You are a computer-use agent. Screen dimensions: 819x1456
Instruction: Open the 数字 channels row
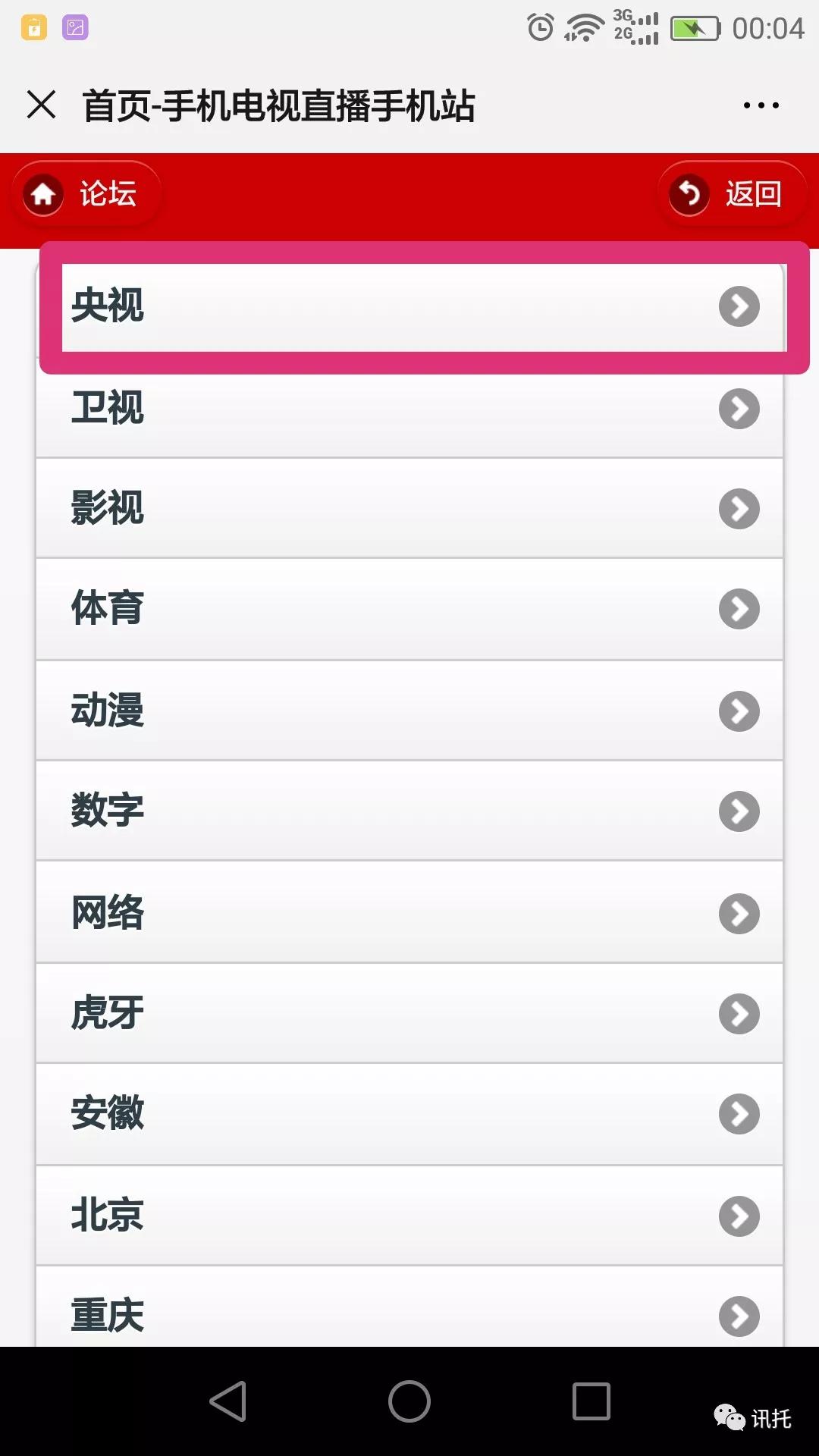pyautogui.click(x=409, y=811)
